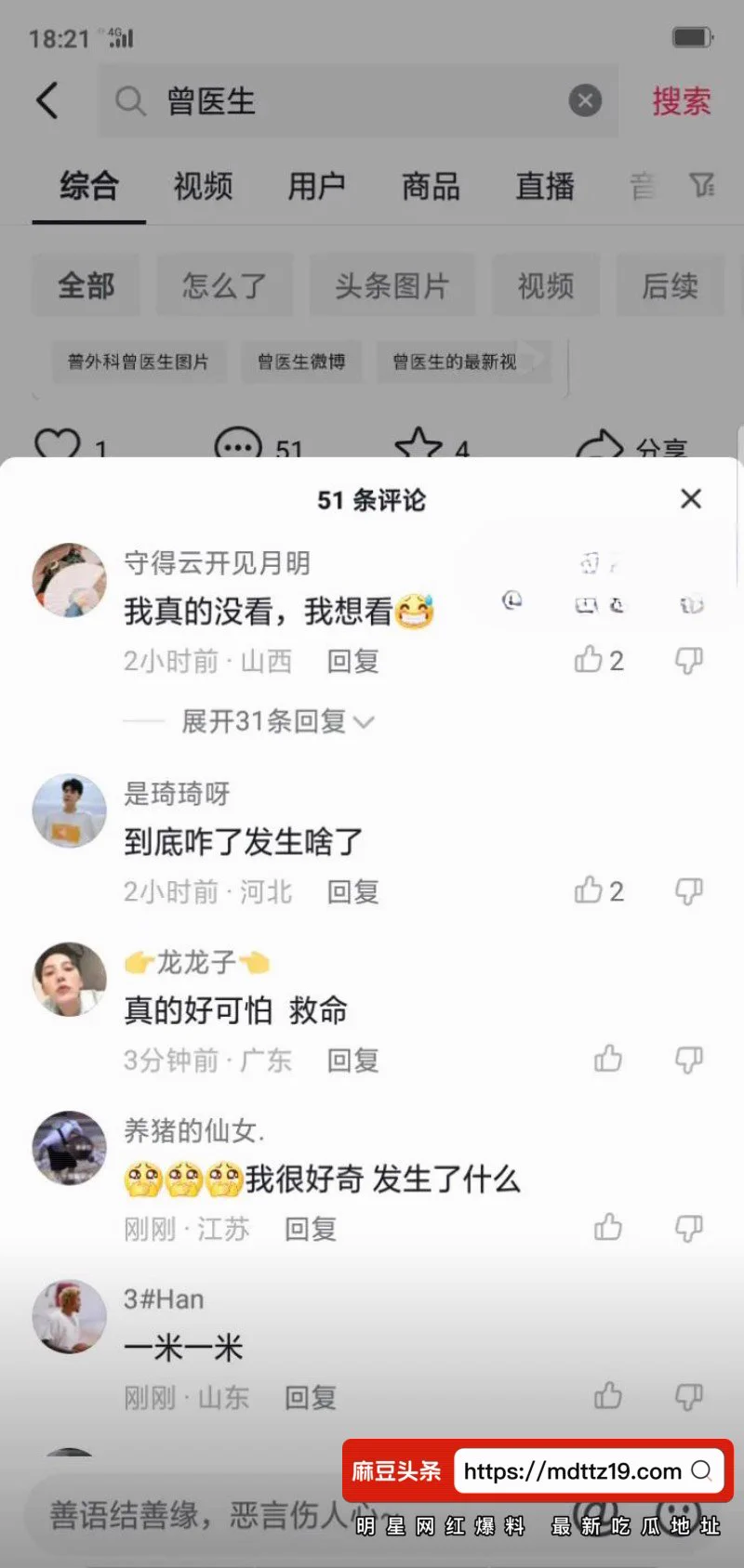Close the 51条评论 comment panel
This screenshot has width=744, height=1568.
pos(690,499)
